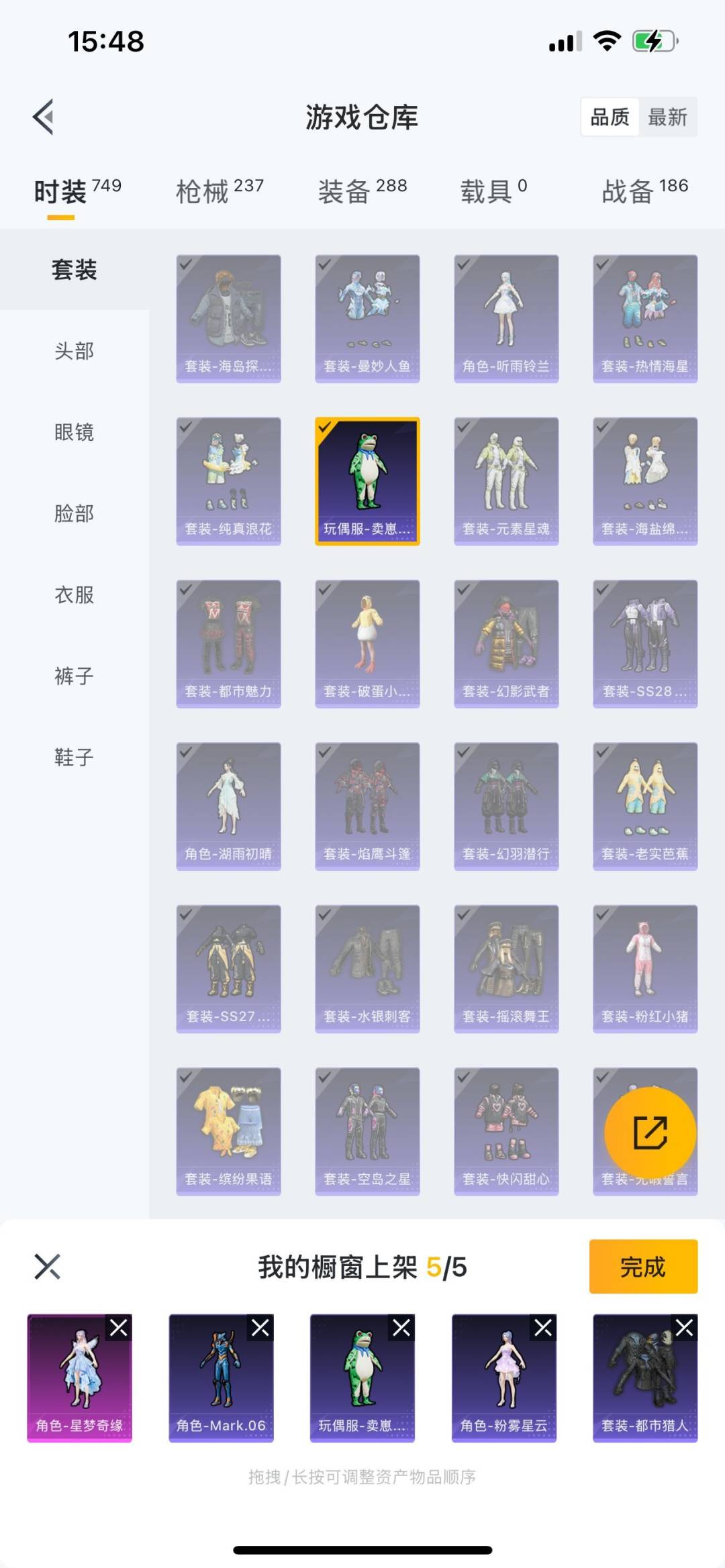The image size is (725, 1568).
Task: Tap the orange share floating button
Action: (650, 1133)
